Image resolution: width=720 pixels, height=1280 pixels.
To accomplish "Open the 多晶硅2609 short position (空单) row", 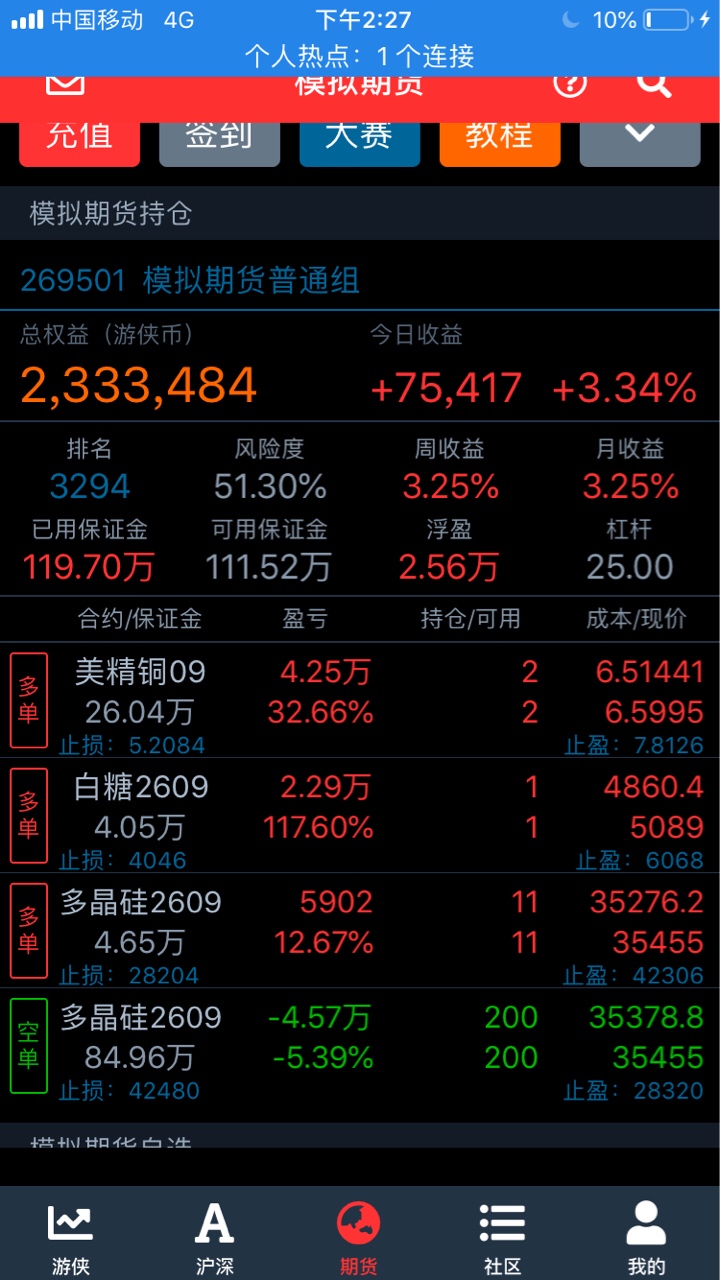I will [360, 1046].
